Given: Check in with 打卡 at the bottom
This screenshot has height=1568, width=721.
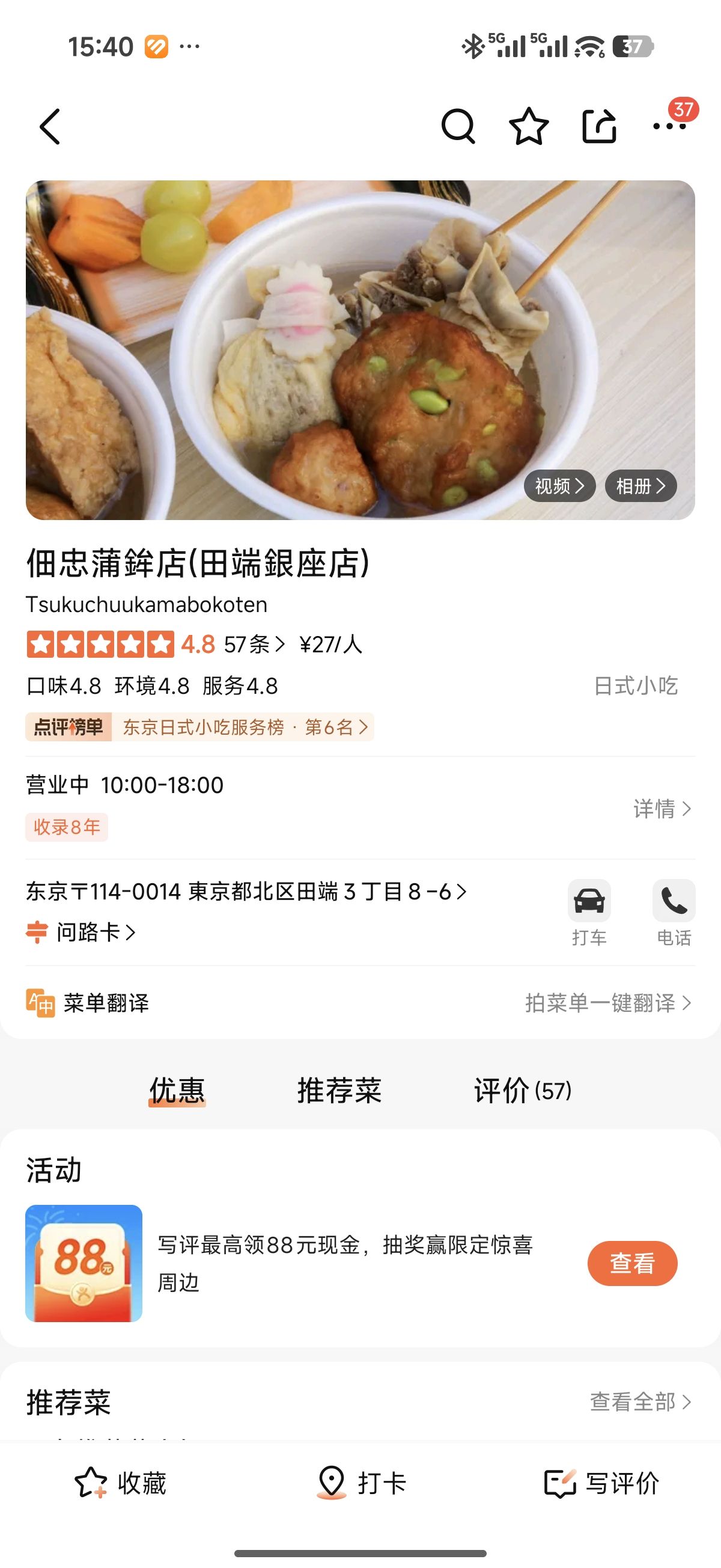Looking at the screenshot, I should 361,1483.
